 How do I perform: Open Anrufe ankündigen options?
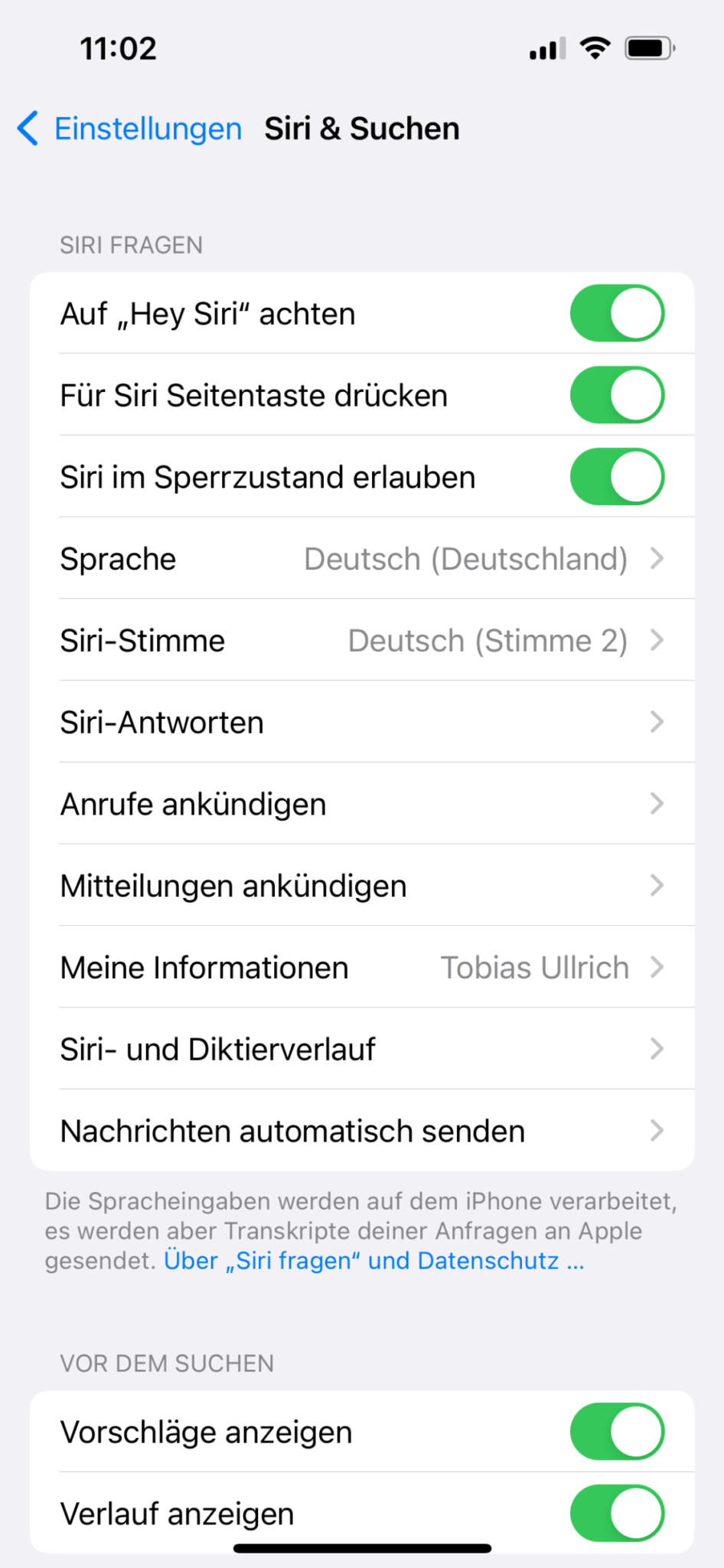(x=362, y=804)
